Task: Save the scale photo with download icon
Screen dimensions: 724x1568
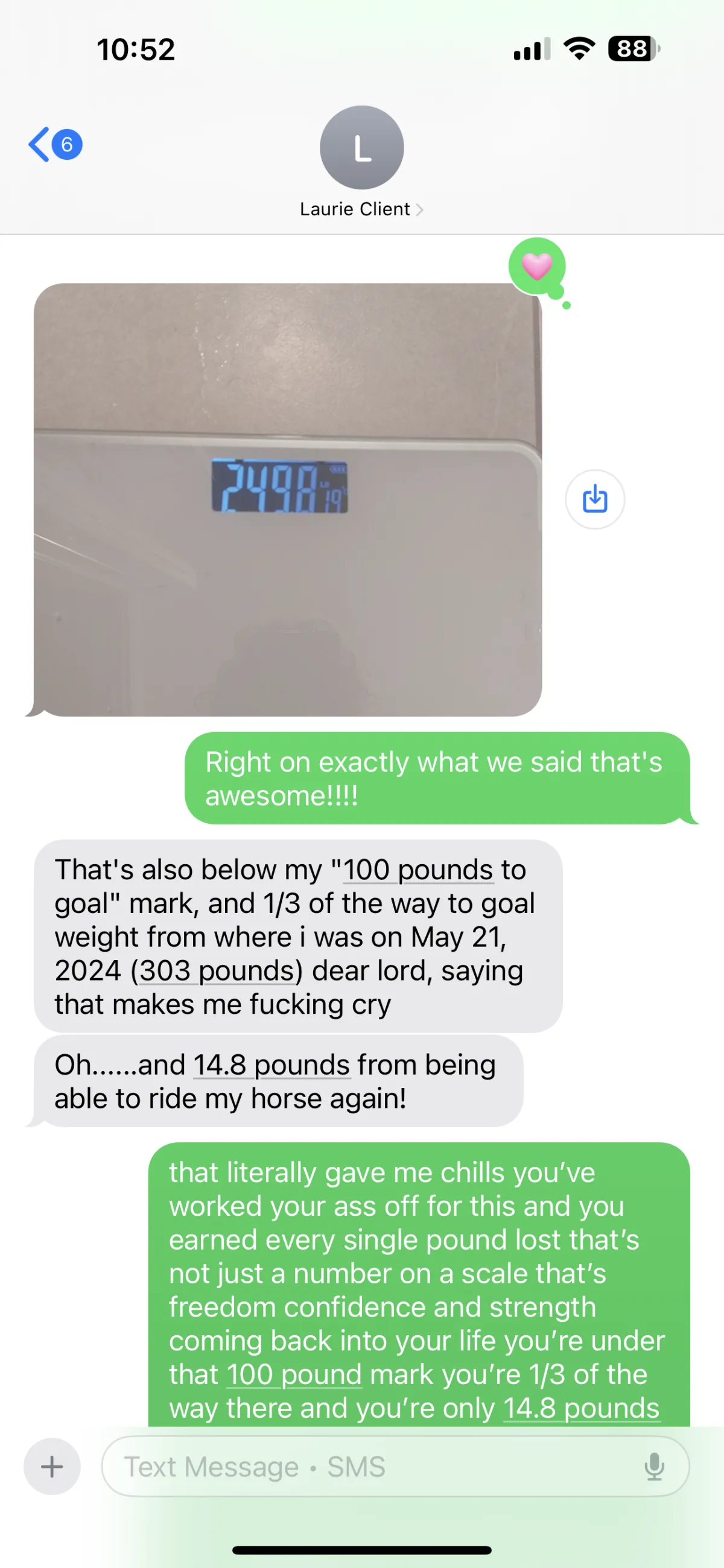Action: coord(594,499)
